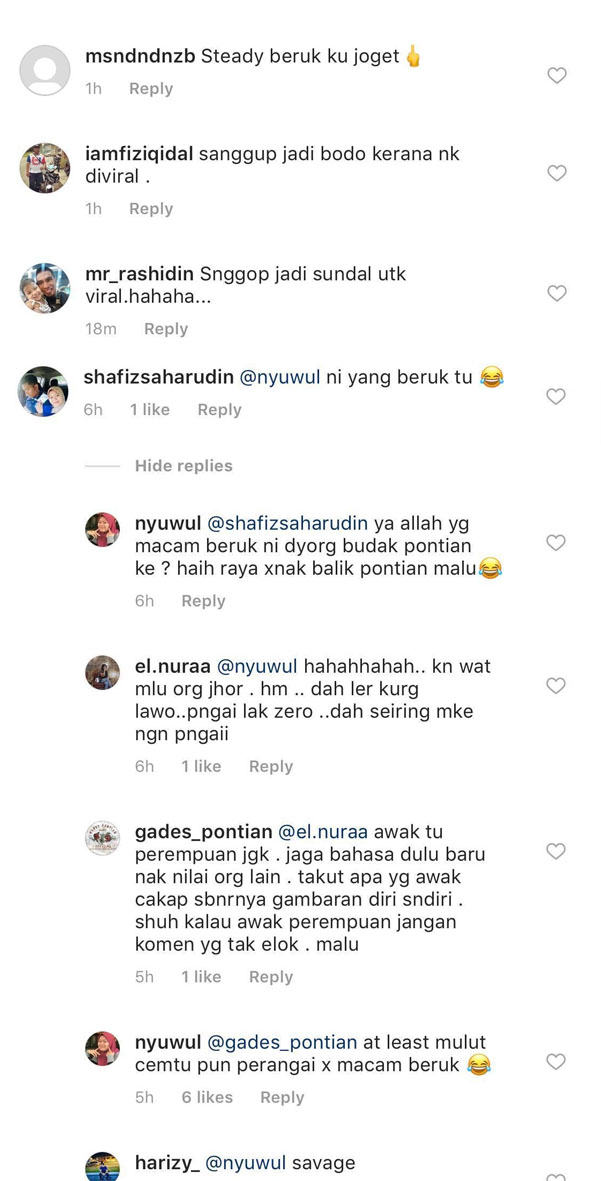Like iamfiziqidal's comment
This screenshot has width=601, height=1181.
pyautogui.click(x=557, y=173)
